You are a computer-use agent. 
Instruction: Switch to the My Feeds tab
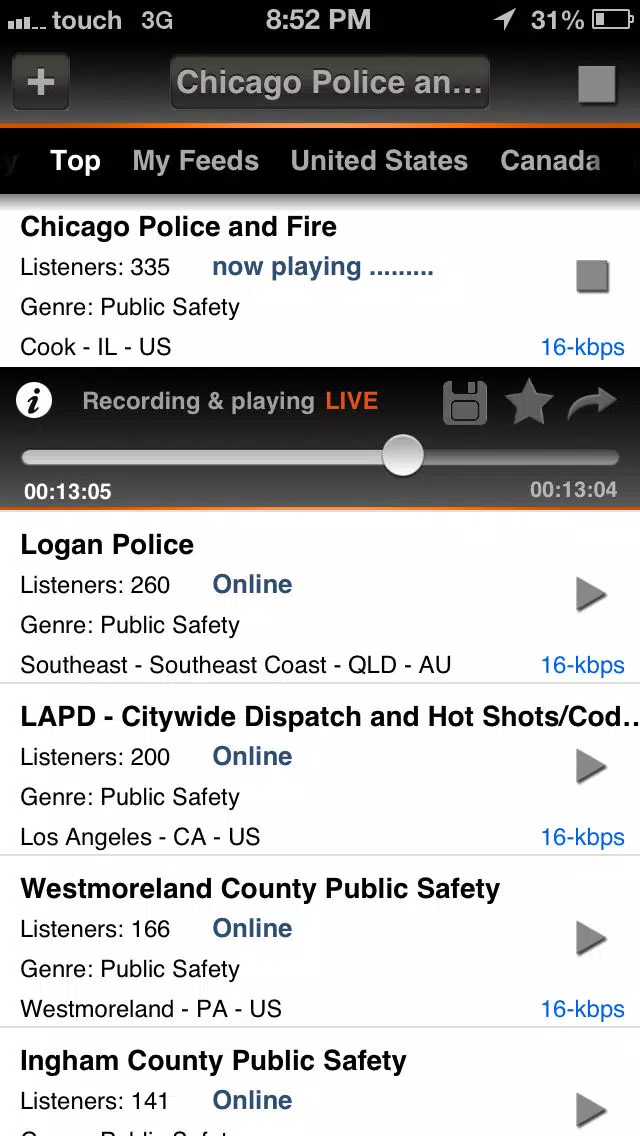pyautogui.click(x=196, y=161)
